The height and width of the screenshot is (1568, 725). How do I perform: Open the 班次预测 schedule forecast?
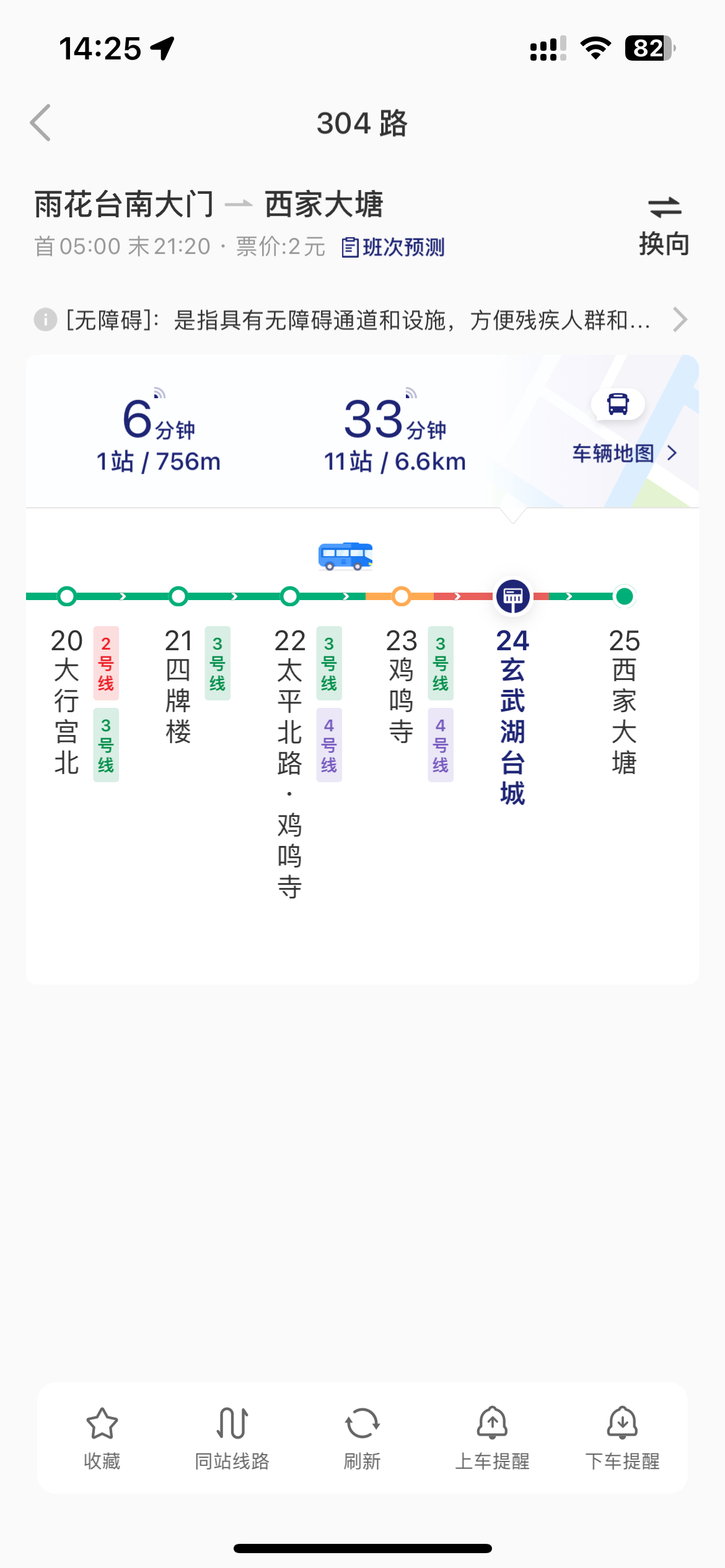(393, 247)
